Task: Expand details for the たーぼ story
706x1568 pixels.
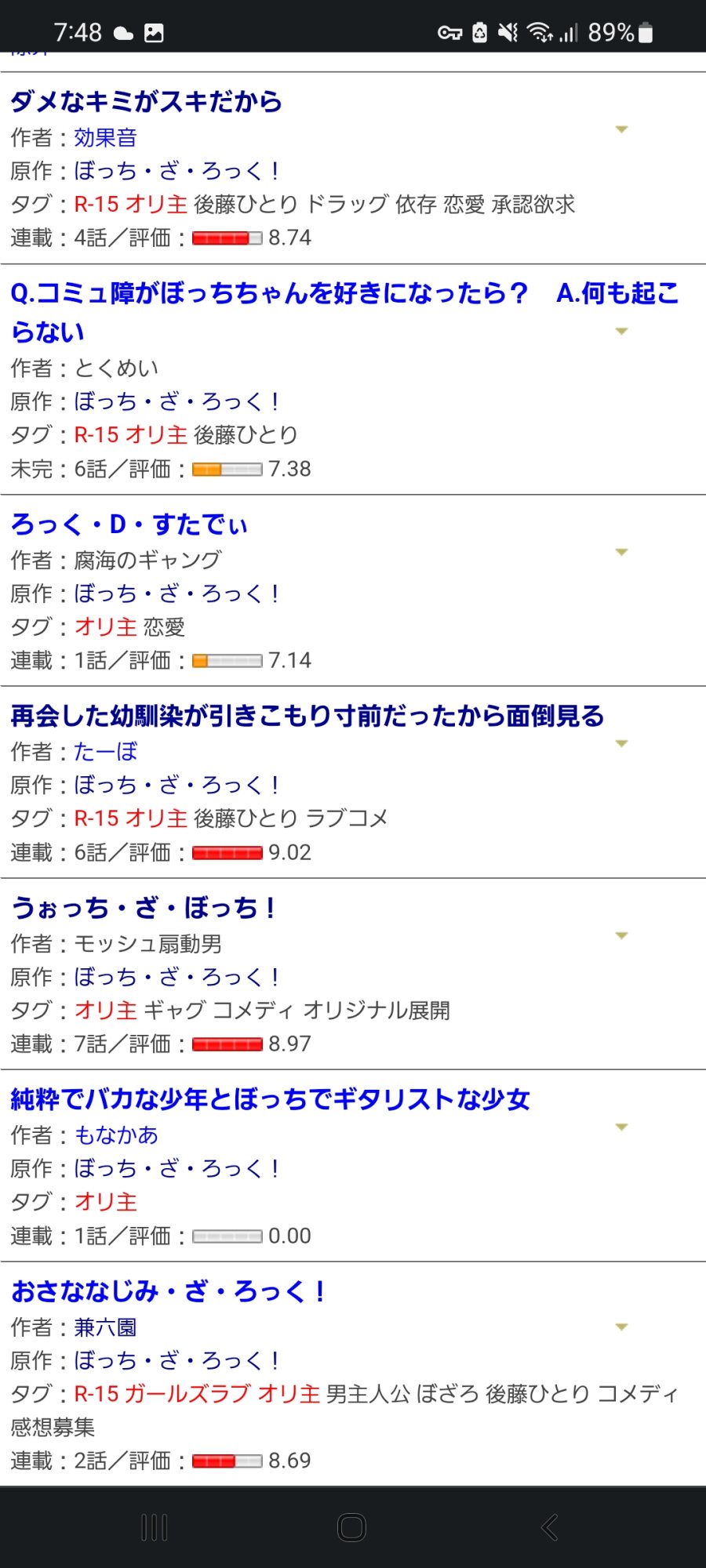Action: (x=621, y=743)
